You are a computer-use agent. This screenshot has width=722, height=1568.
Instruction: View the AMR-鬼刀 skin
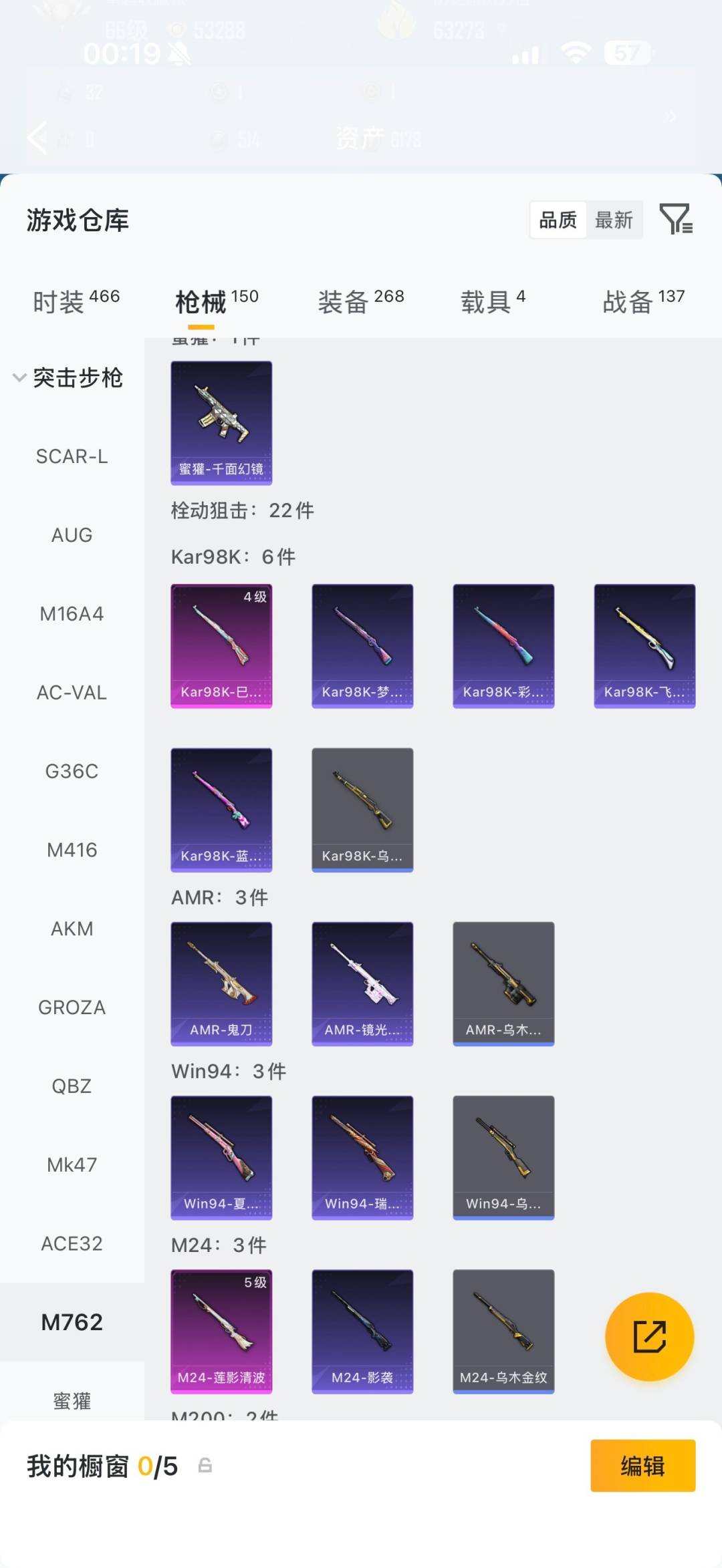pyautogui.click(x=221, y=983)
